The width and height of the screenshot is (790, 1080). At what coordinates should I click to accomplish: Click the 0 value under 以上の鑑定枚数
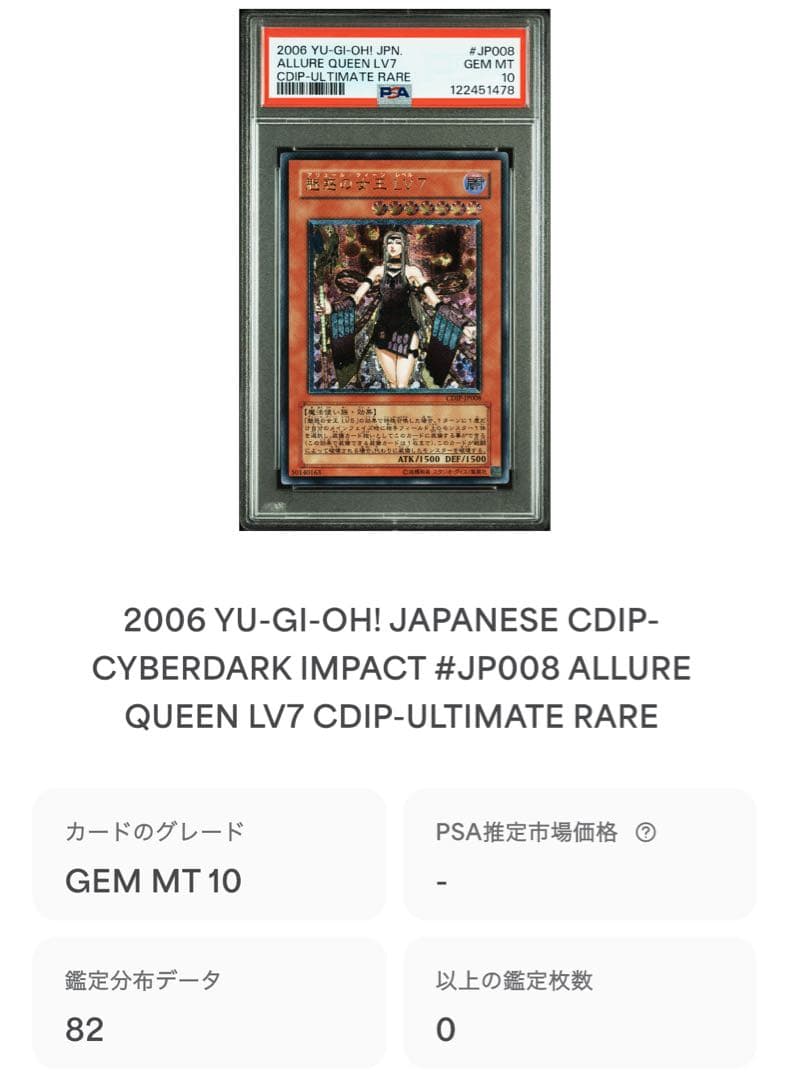(443, 1027)
